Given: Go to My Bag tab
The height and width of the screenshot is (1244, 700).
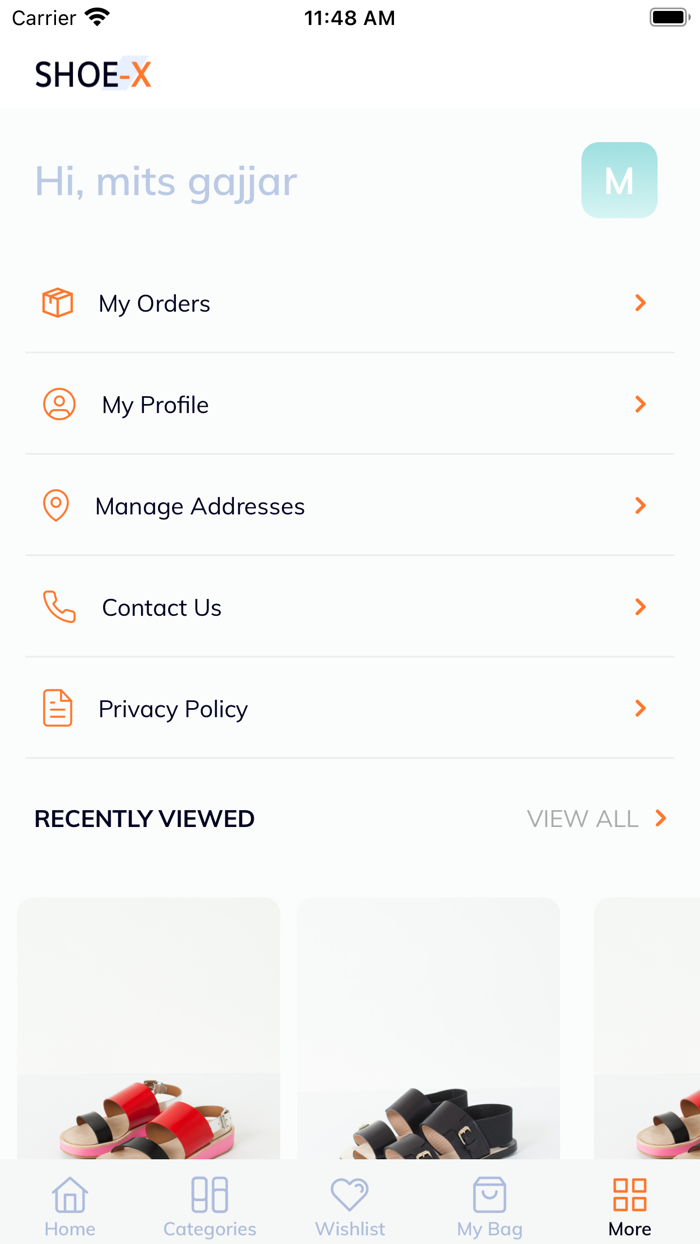Looking at the screenshot, I should [x=490, y=1206].
